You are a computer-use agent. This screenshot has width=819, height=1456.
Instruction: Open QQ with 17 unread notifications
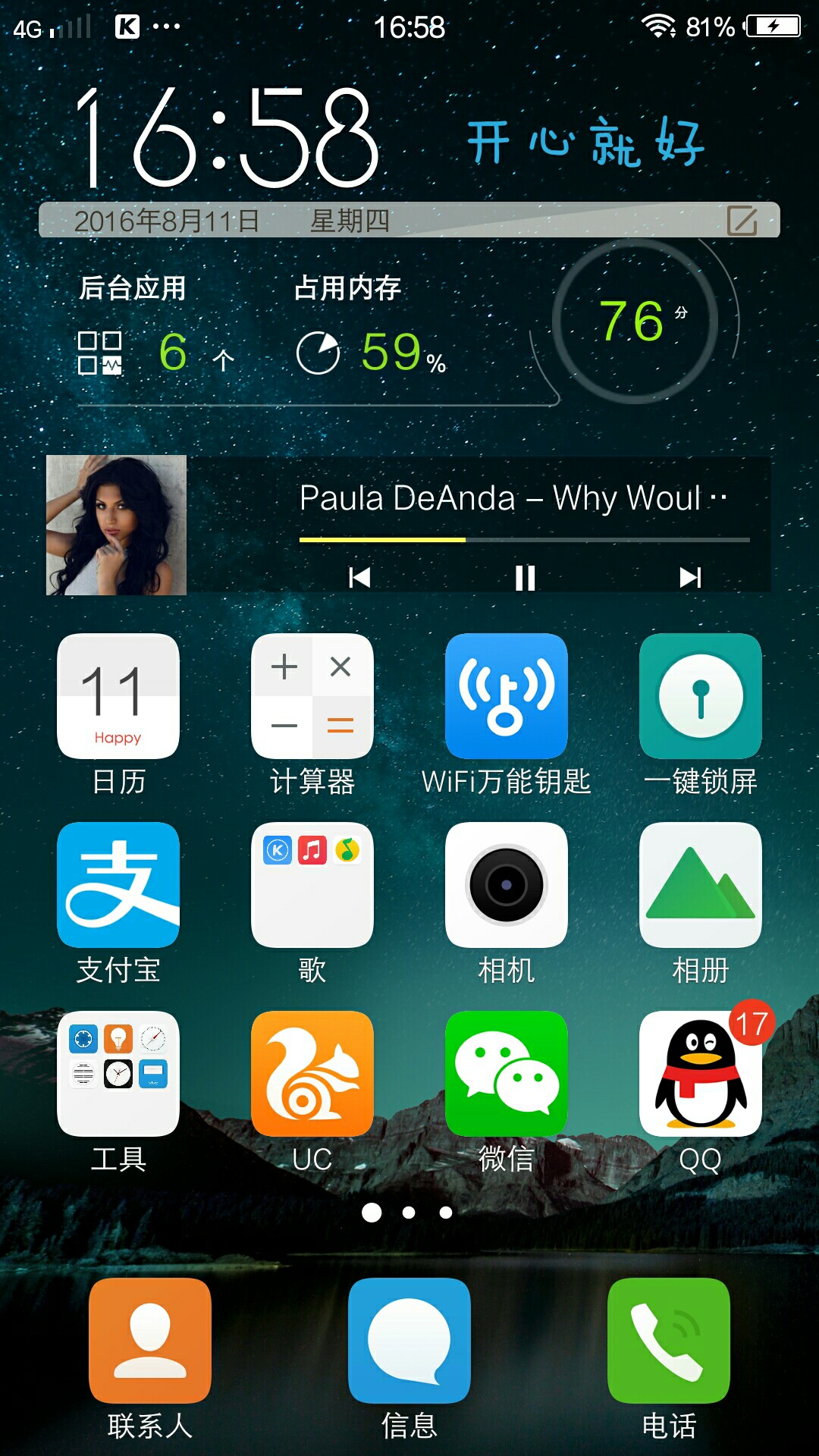(701, 1074)
